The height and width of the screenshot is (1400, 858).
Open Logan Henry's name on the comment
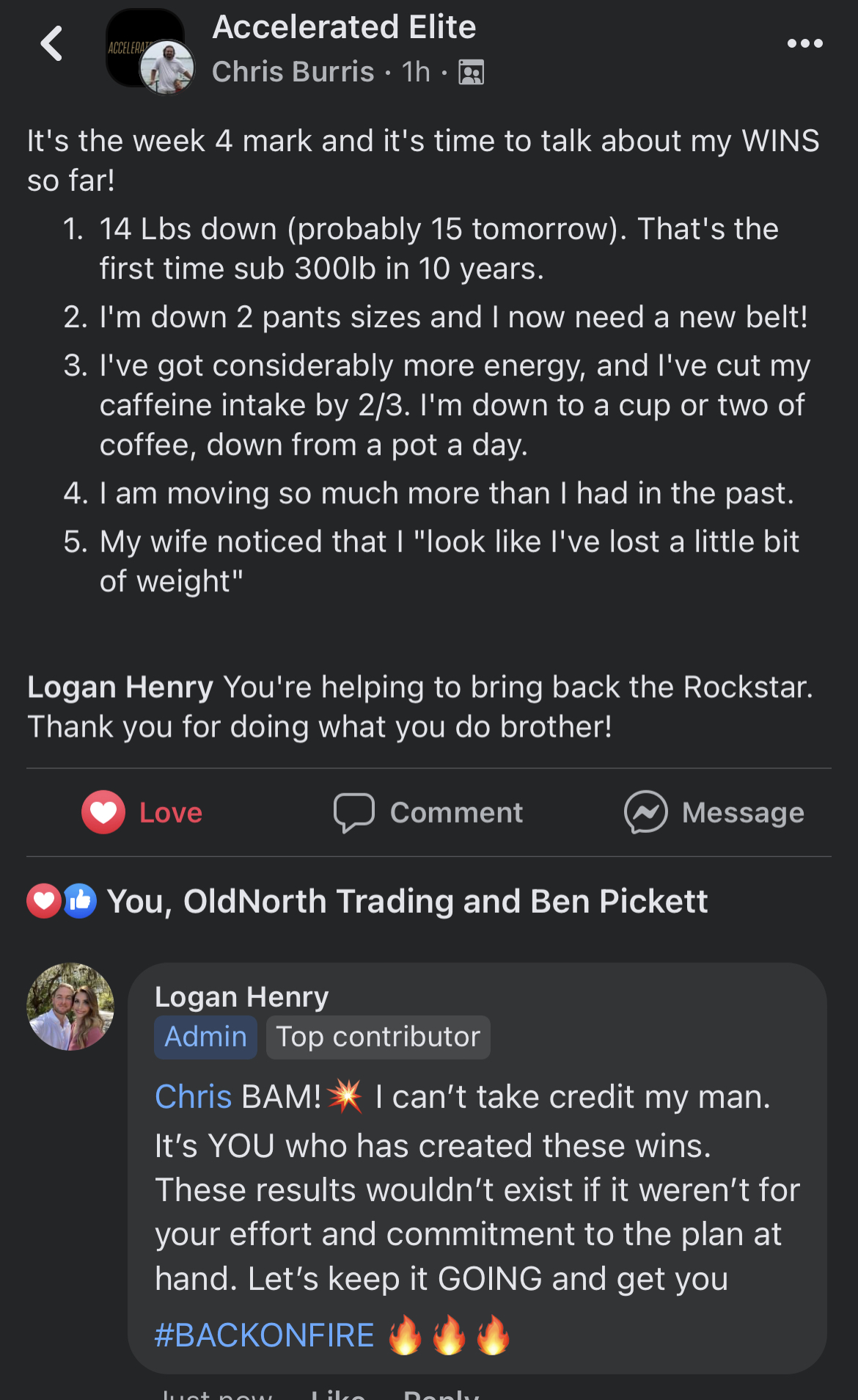click(x=241, y=996)
